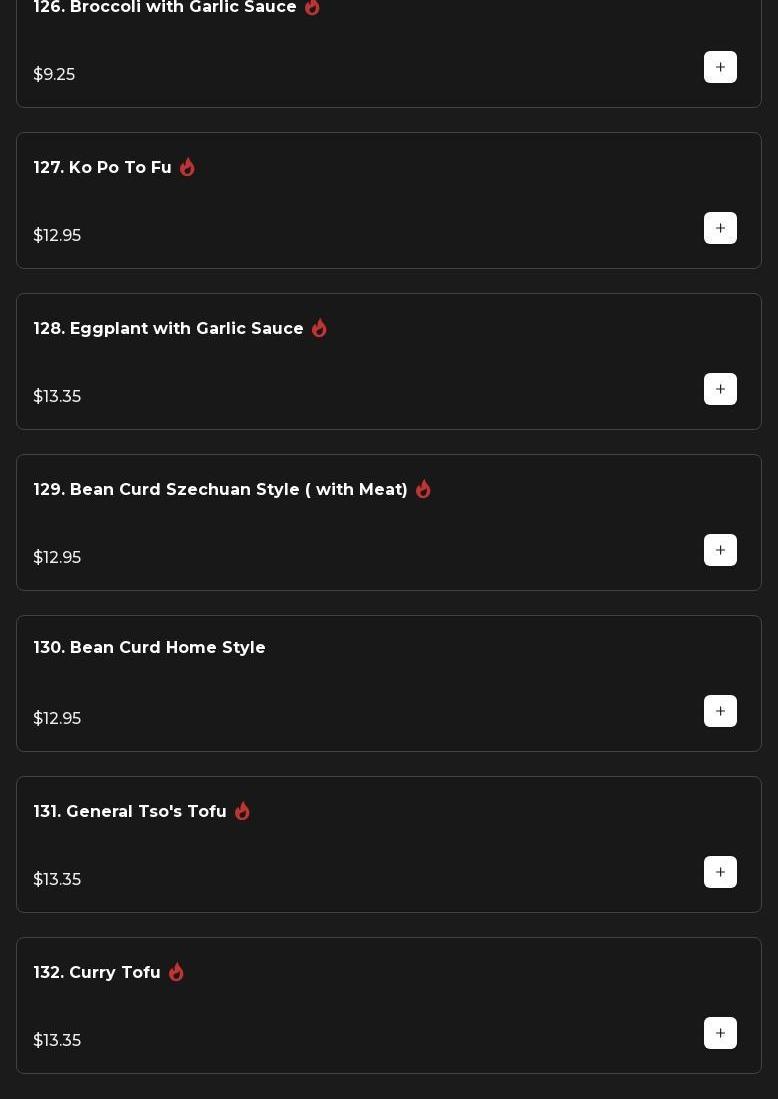Add Bean Curd Home Style to order
This screenshot has height=1099, width=778.
[x=720, y=711]
